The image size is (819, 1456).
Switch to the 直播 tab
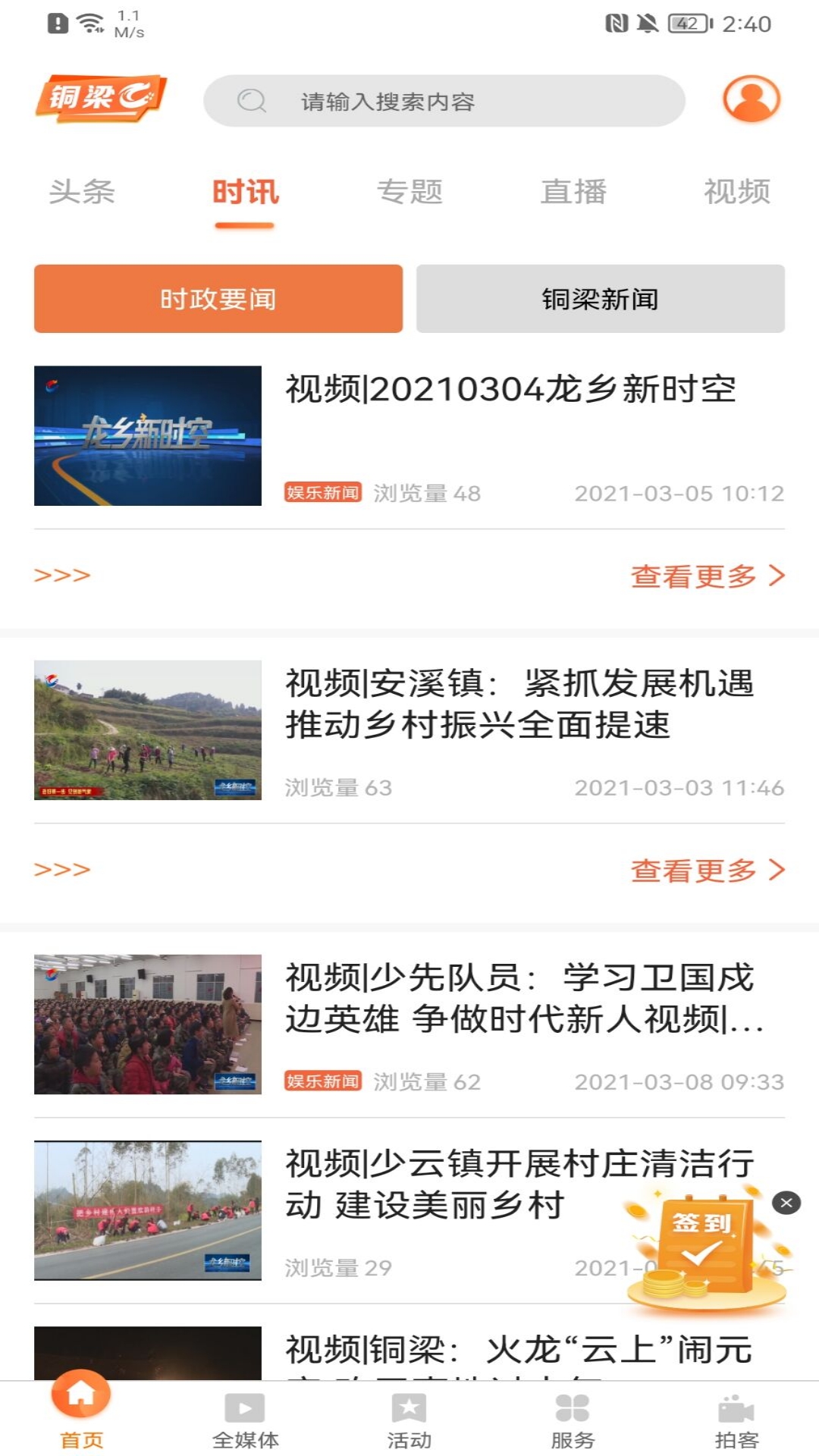coord(573,193)
